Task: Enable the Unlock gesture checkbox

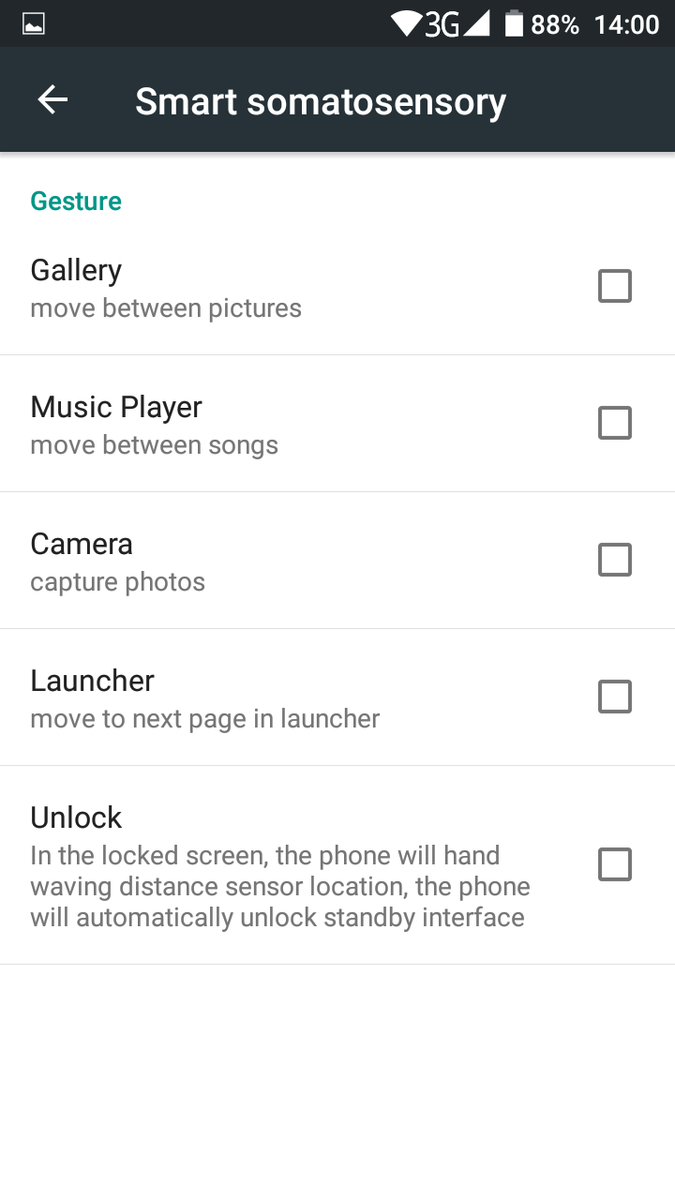Action: 614,864
